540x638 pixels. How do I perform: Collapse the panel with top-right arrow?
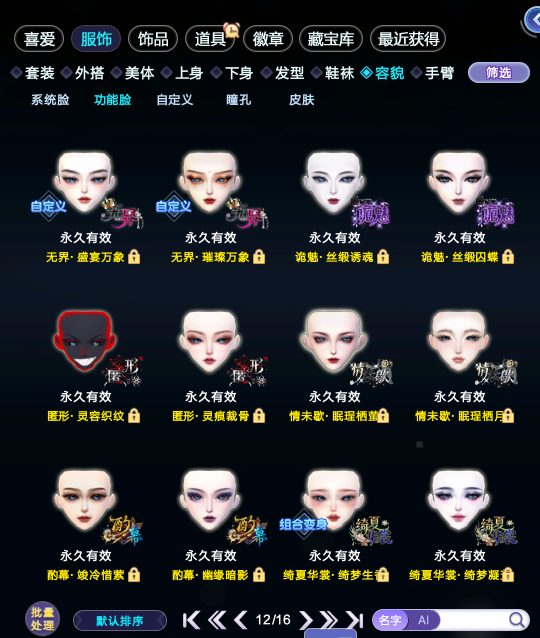point(532,20)
